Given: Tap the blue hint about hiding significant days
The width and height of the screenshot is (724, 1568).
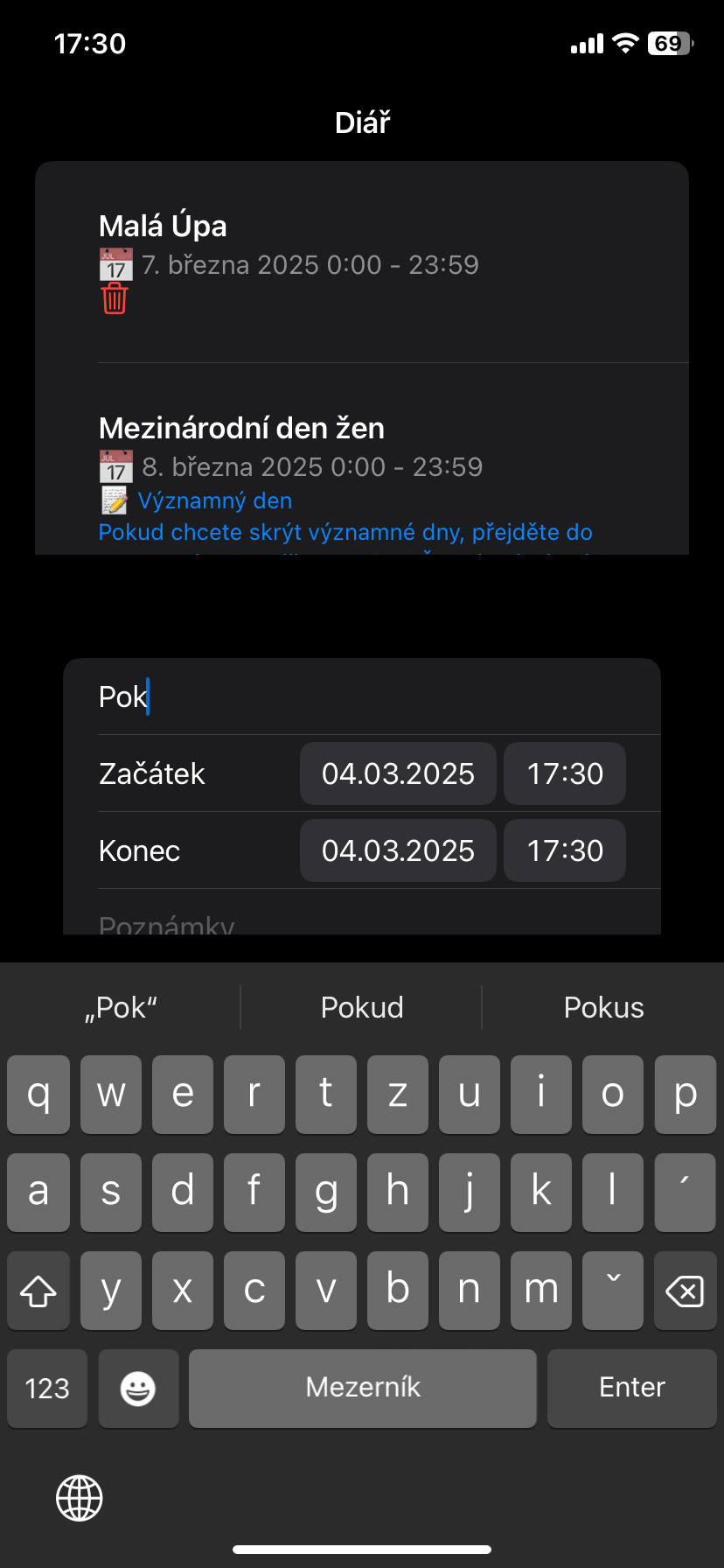Looking at the screenshot, I should [345, 532].
